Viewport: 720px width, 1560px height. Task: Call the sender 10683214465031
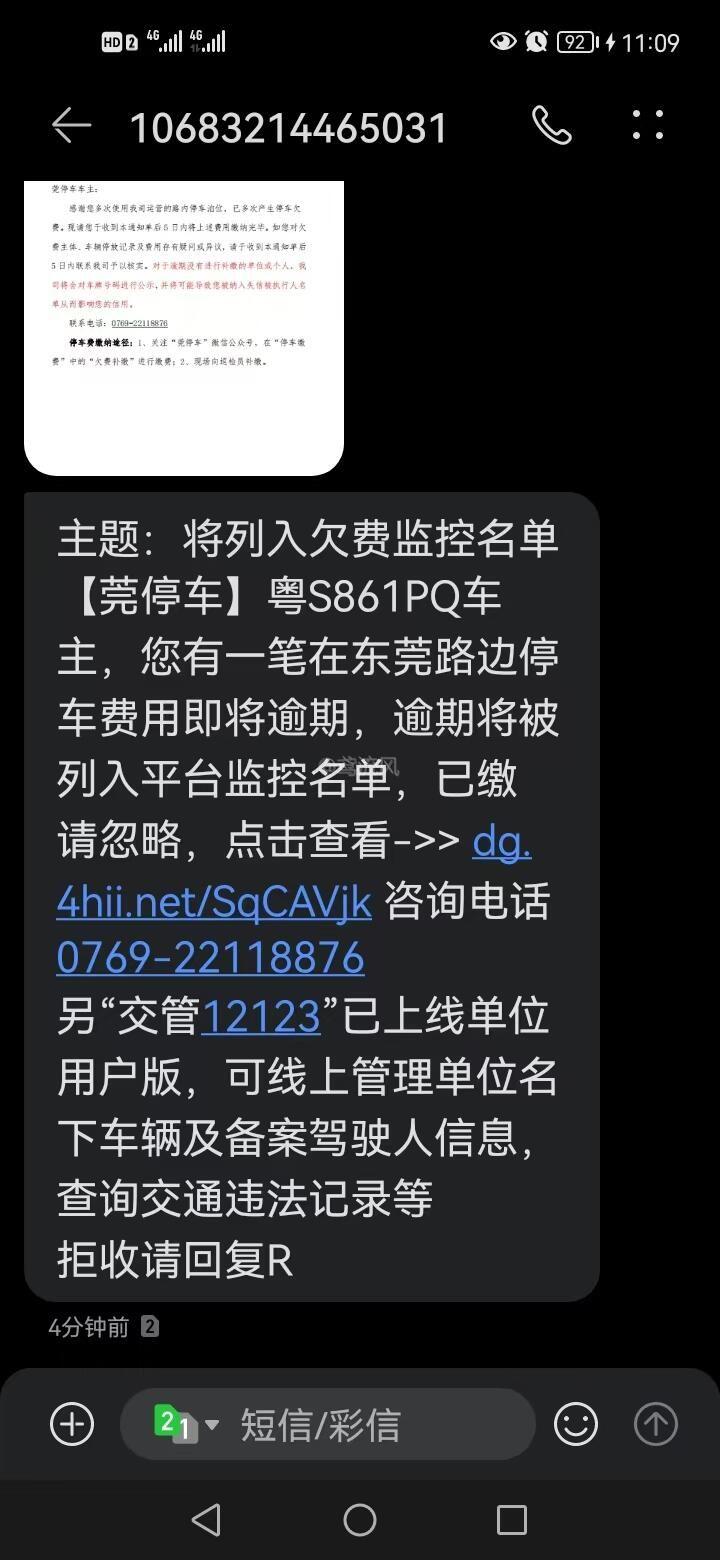point(551,126)
